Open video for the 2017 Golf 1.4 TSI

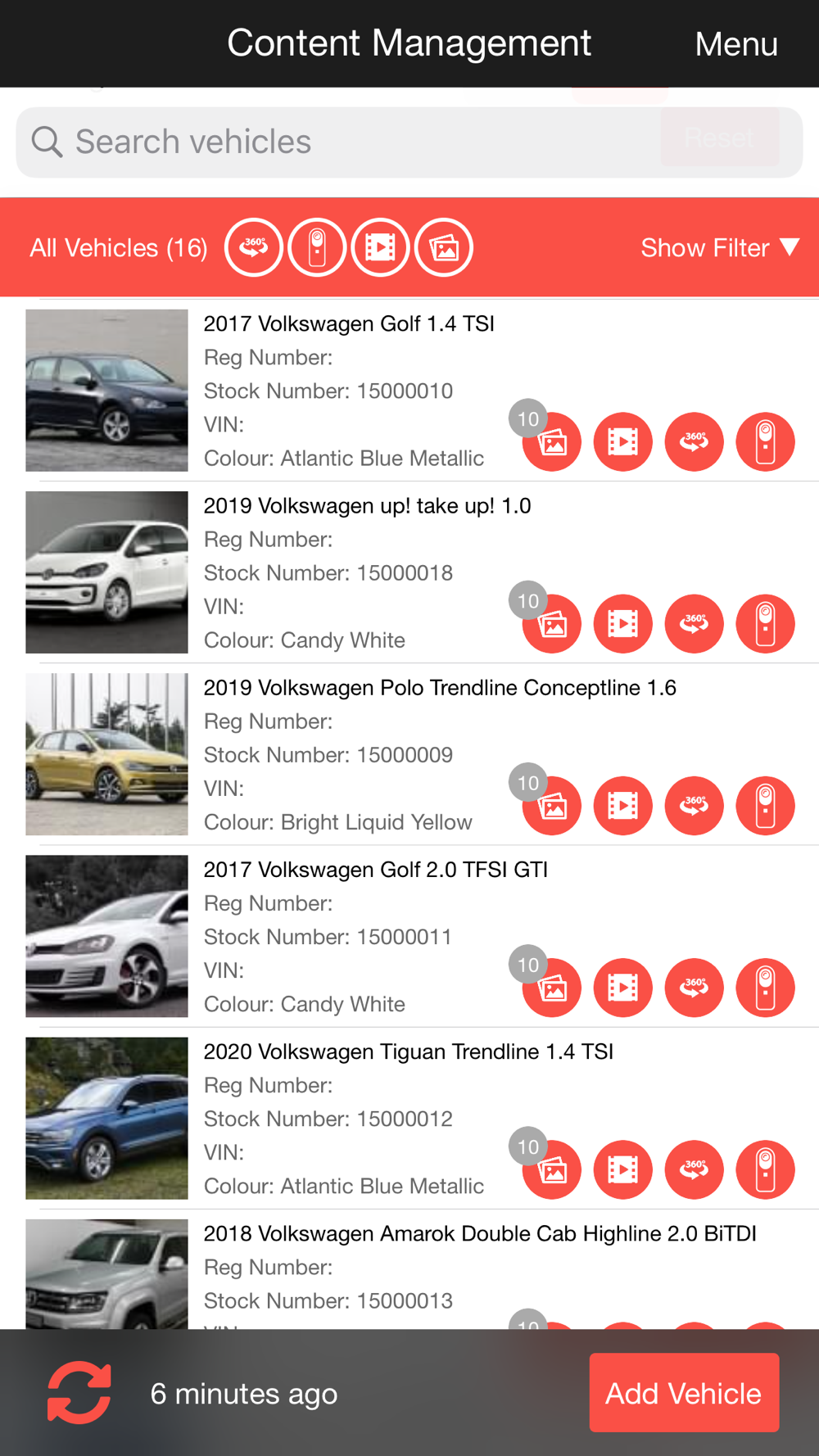tap(623, 442)
